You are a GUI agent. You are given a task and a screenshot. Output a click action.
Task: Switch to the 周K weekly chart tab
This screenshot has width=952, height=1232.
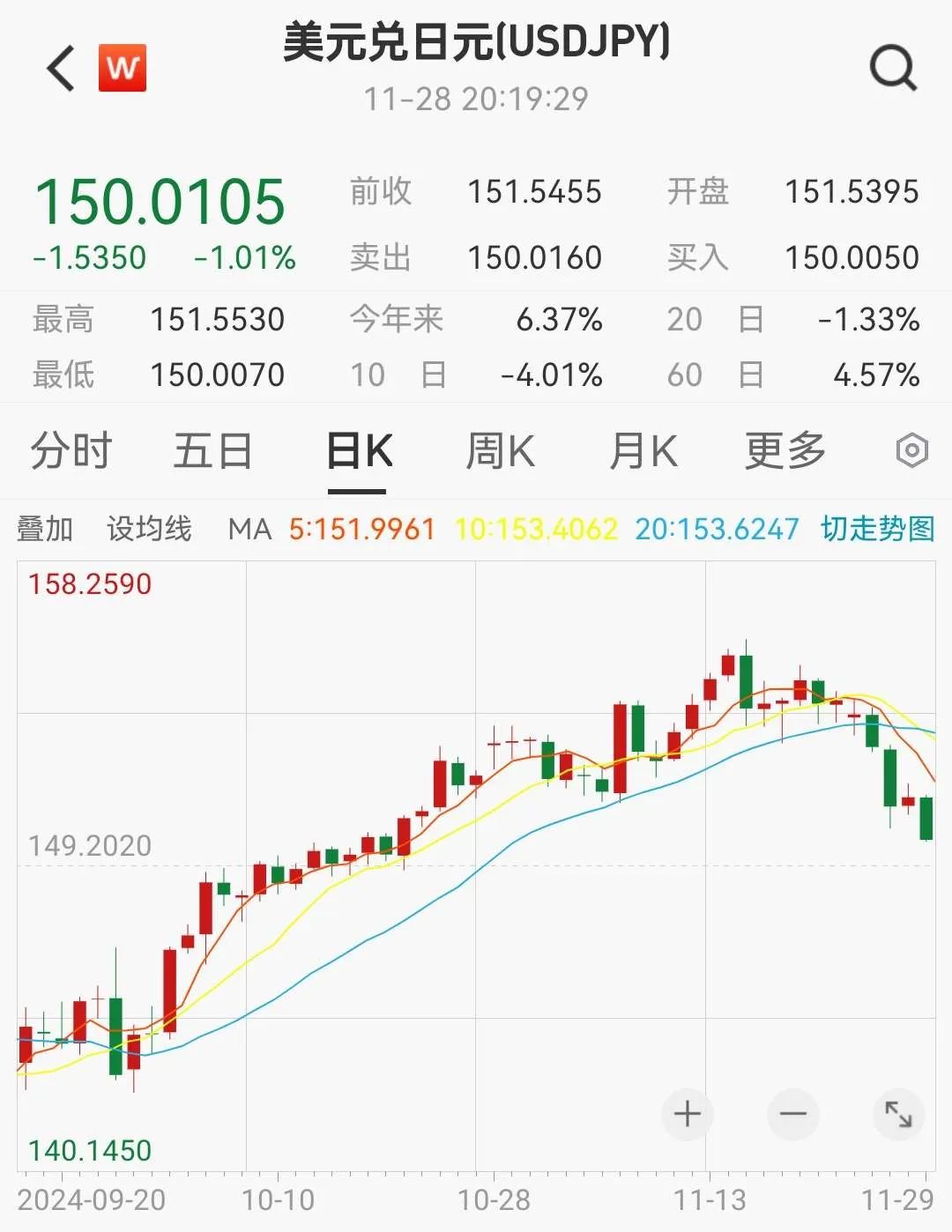[501, 450]
